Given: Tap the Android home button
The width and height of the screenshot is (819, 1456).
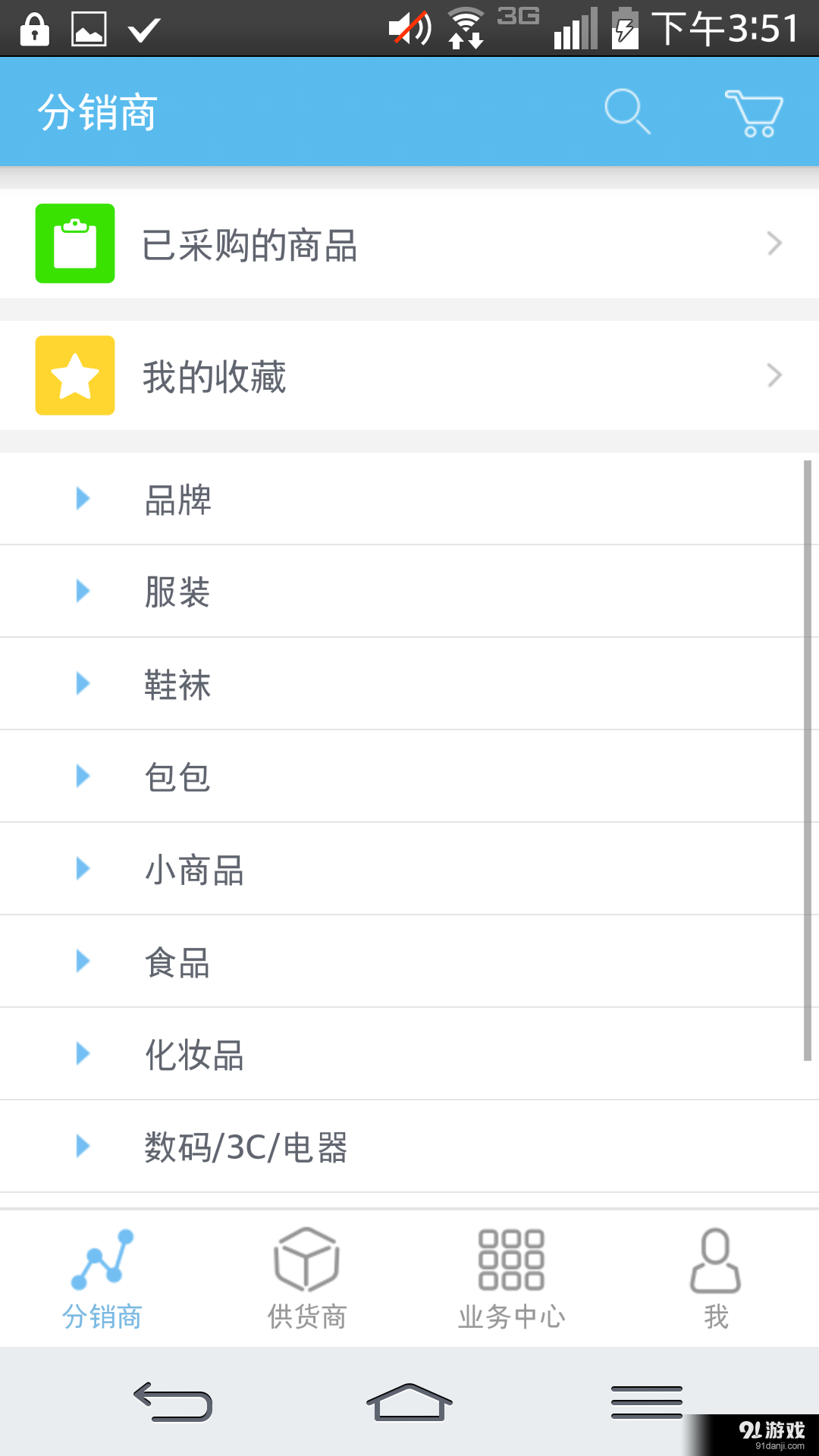Looking at the screenshot, I should [408, 1401].
